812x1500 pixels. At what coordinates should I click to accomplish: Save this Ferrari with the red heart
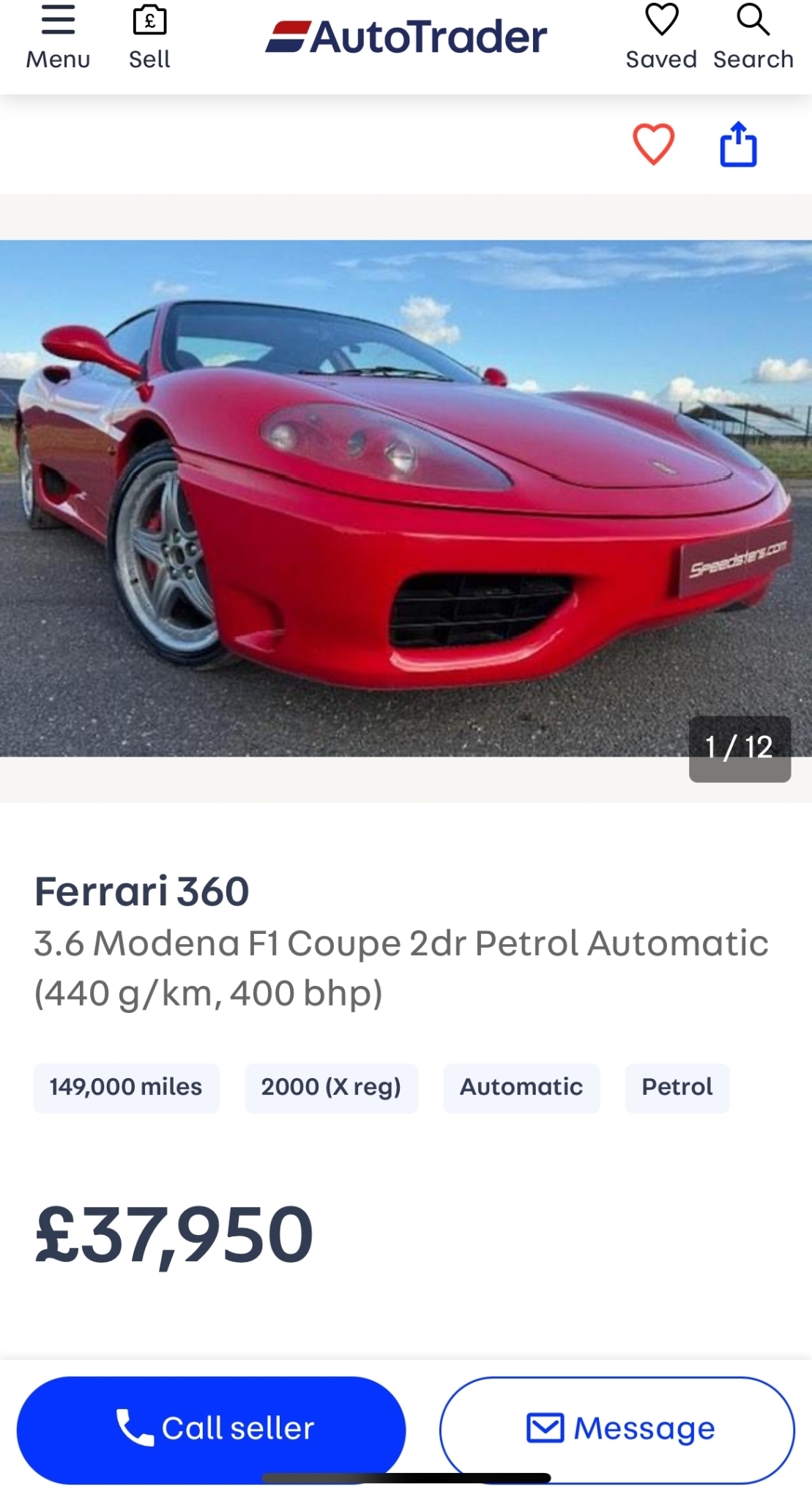(653, 144)
